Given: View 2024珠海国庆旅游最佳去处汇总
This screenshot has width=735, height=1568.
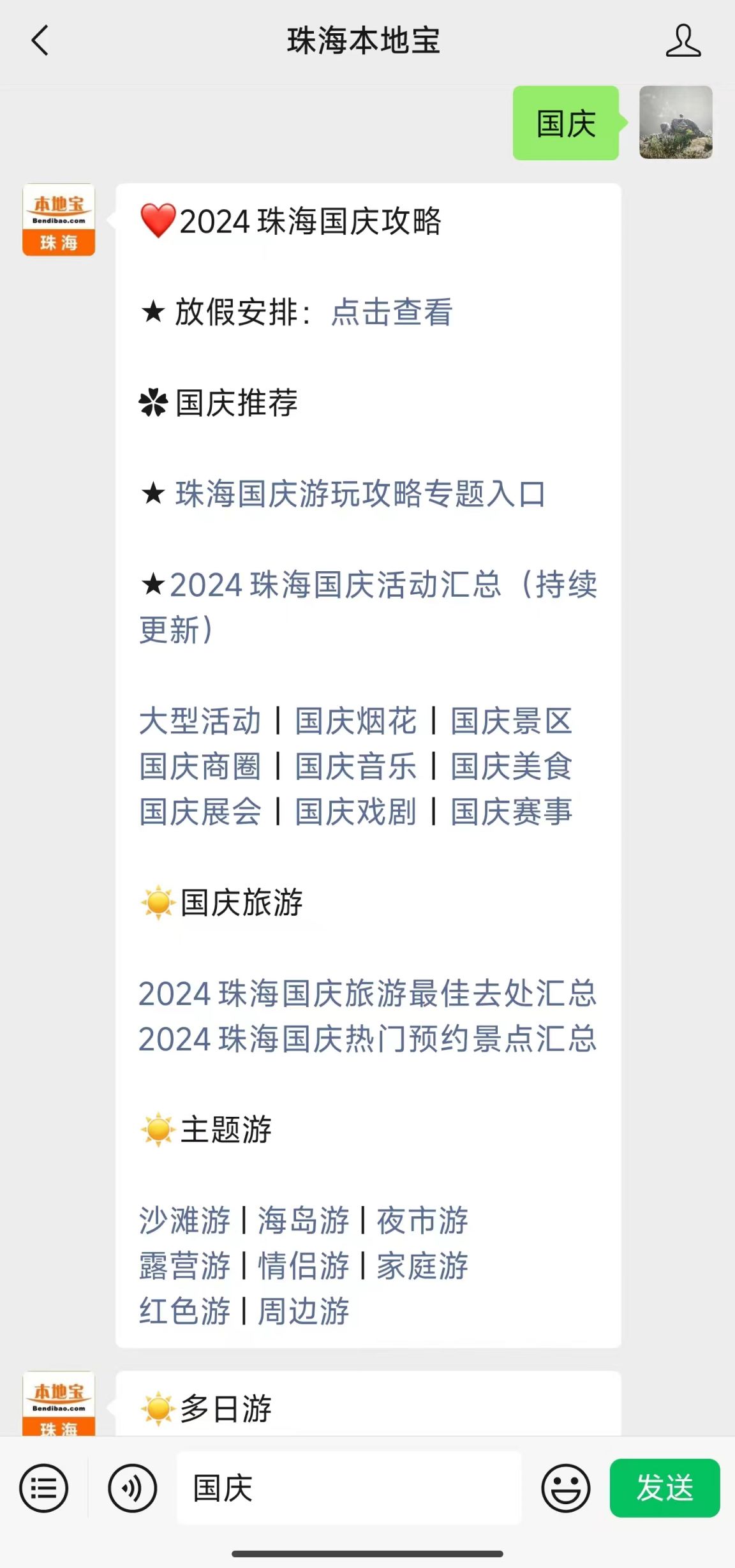Looking at the screenshot, I should 367,994.
